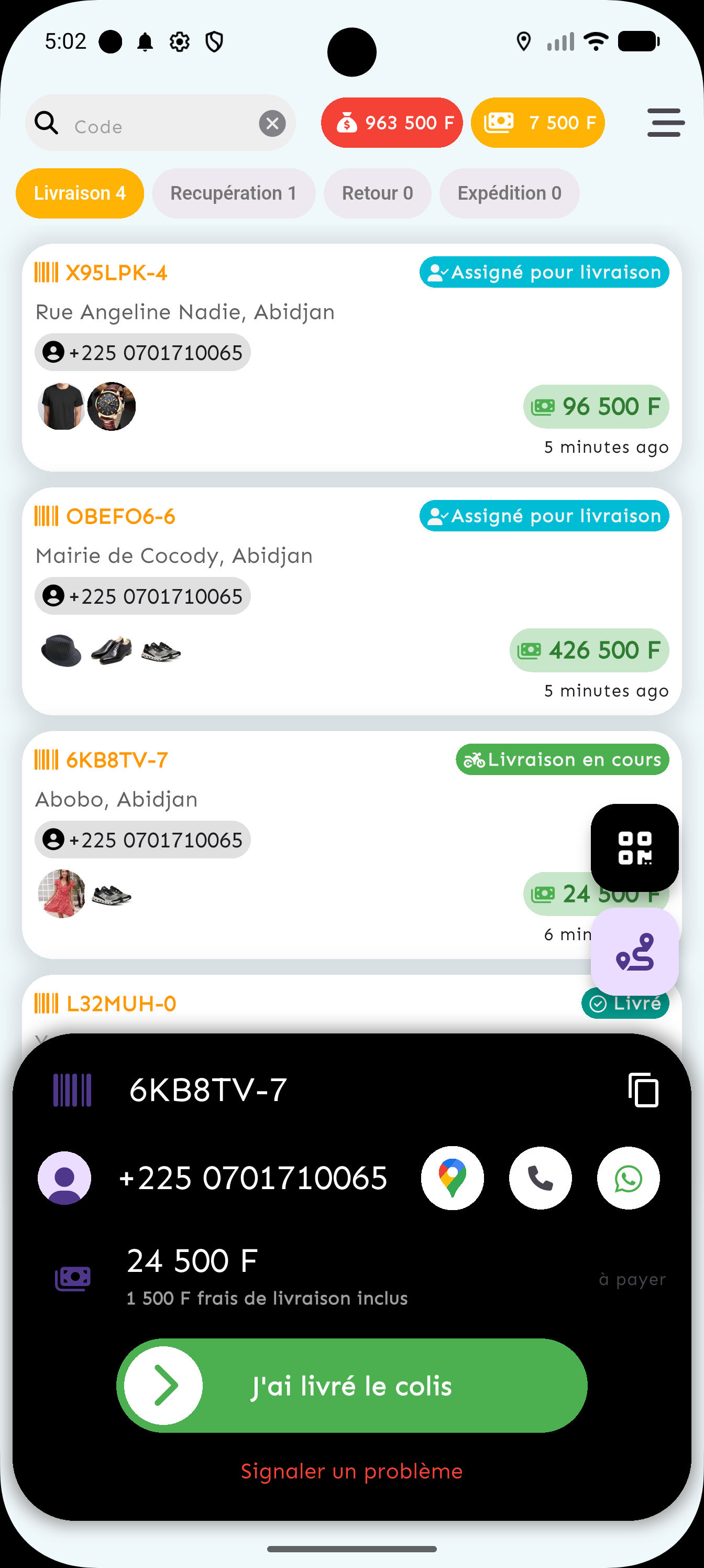Image resolution: width=704 pixels, height=1568 pixels.
Task: Switch to the Recupération 1 tab
Action: pyautogui.click(x=234, y=193)
